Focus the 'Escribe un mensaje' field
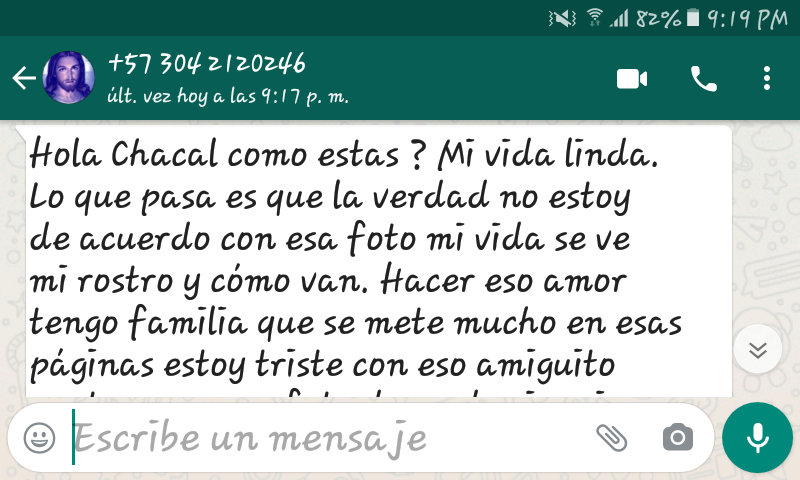This screenshot has height=480, width=800. (x=320, y=438)
